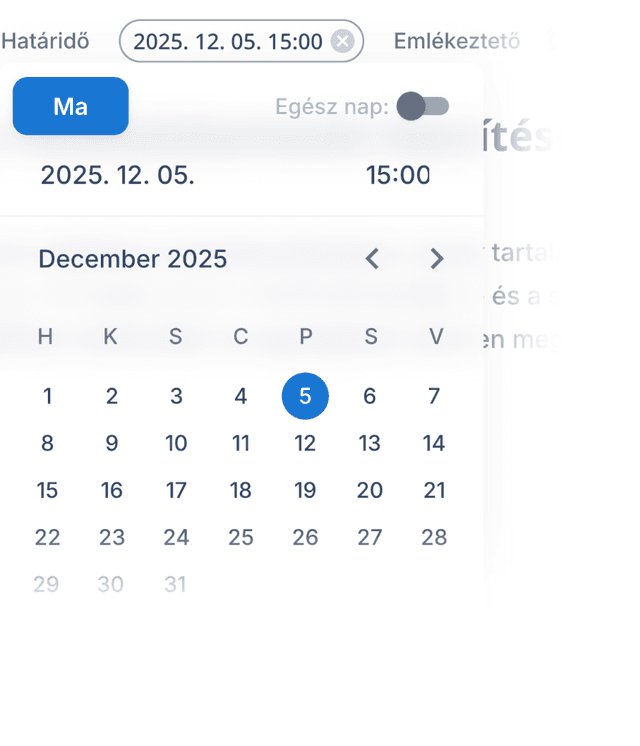Go to the previous month

tap(372, 259)
